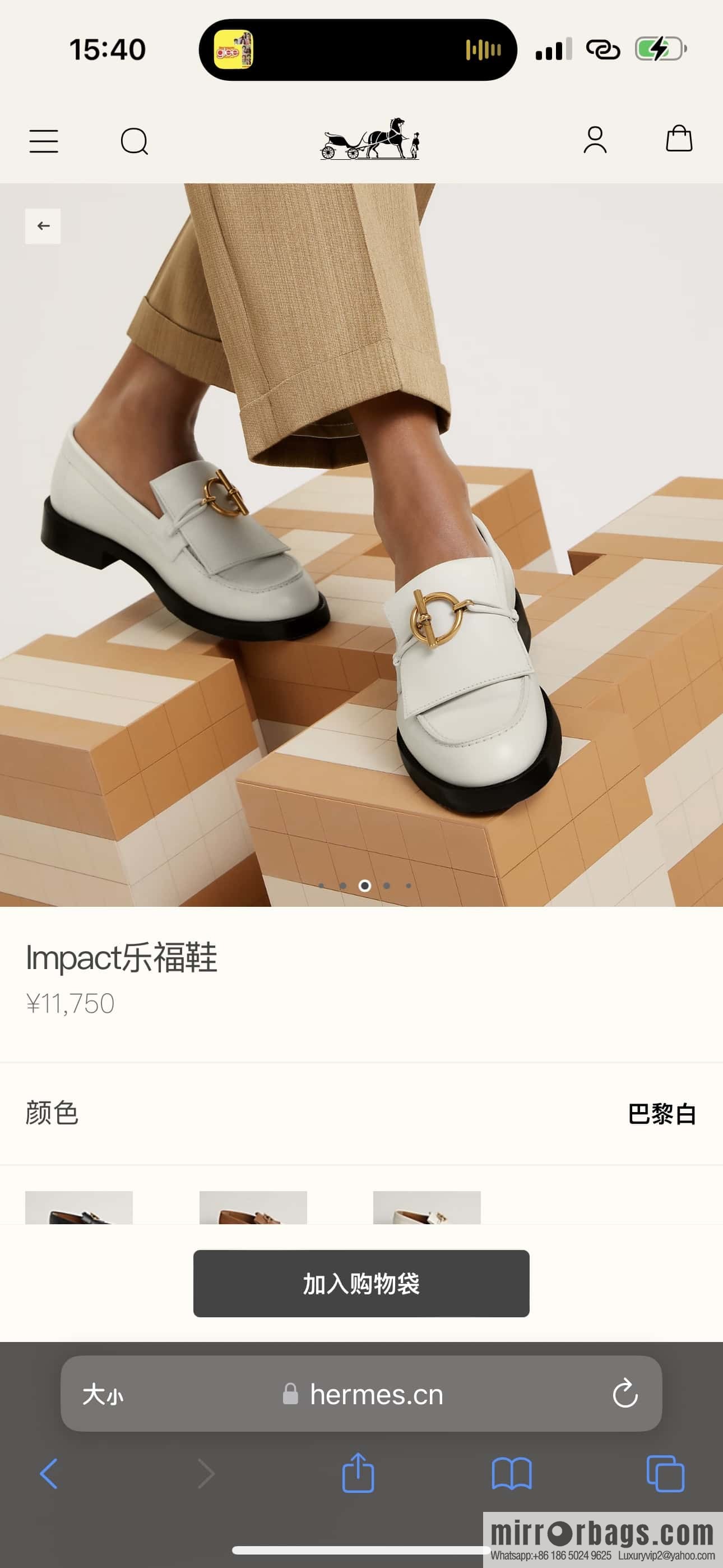The image size is (723, 1568).
Task: Open the site search
Action: [x=135, y=141]
